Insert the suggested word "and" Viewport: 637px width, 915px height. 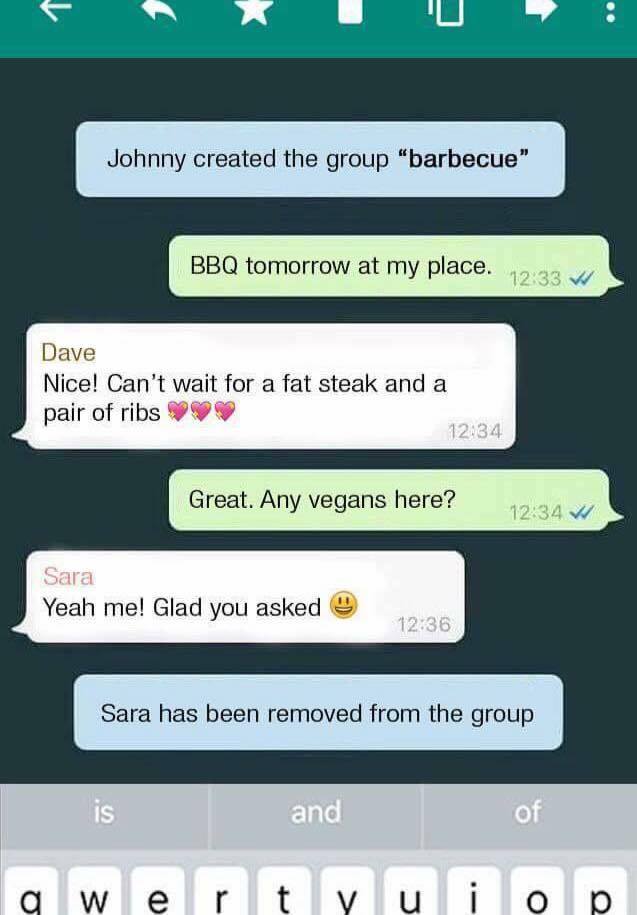[x=316, y=814]
